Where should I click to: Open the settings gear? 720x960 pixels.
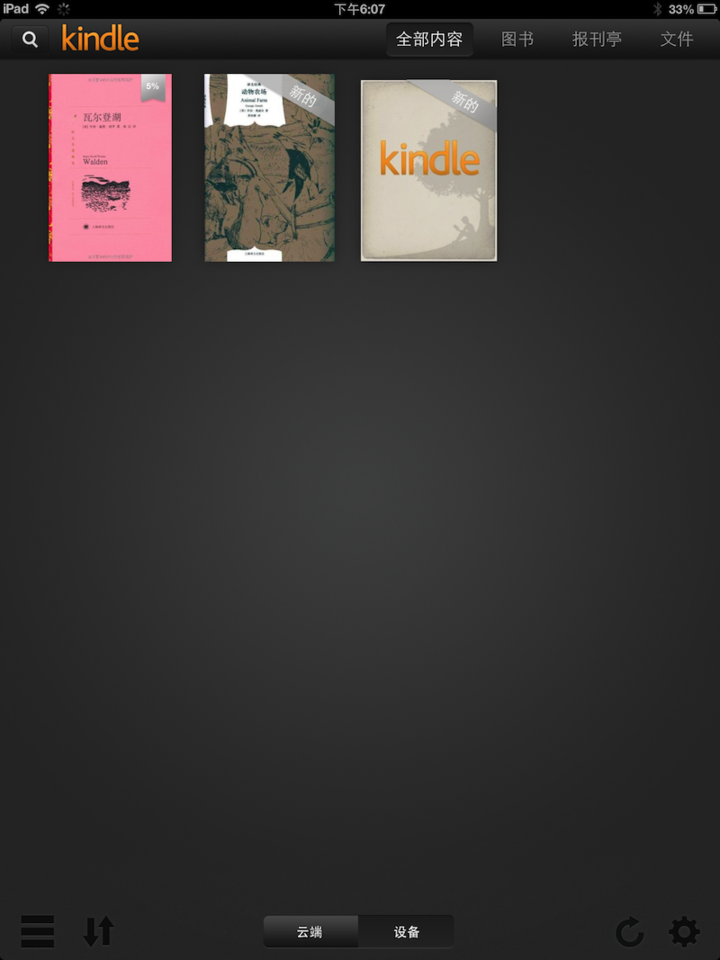pos(684,932)
